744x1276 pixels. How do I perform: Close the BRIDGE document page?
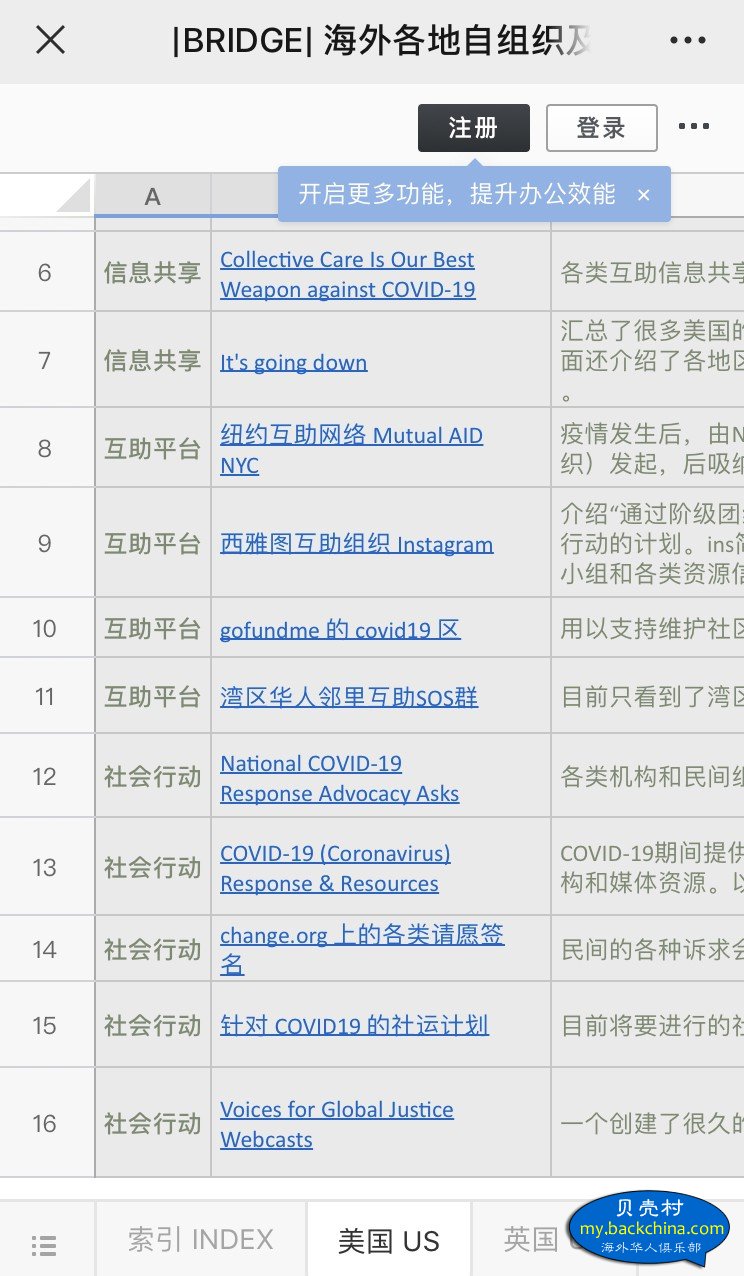50,40
